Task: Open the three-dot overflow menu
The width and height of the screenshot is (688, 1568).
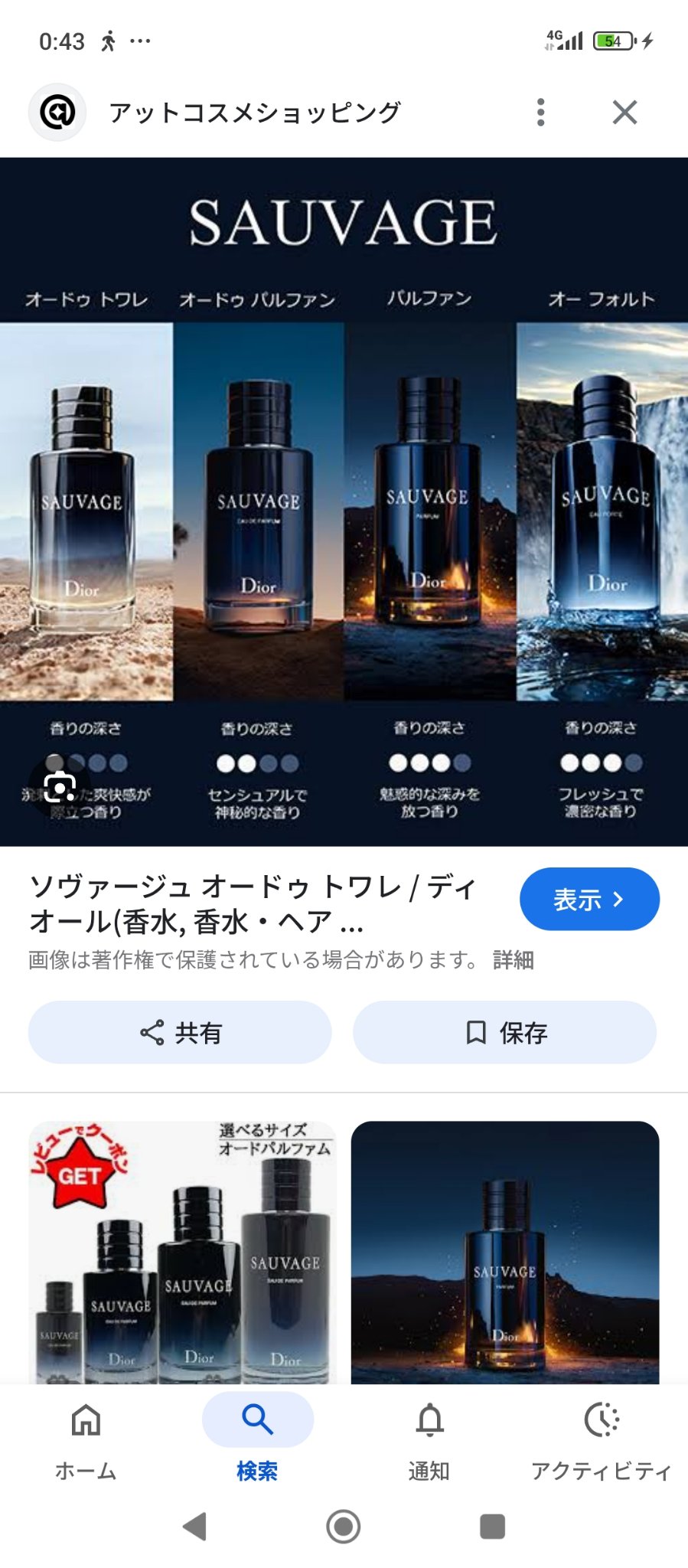Action: pyautogui.click(x=543, y=111)
